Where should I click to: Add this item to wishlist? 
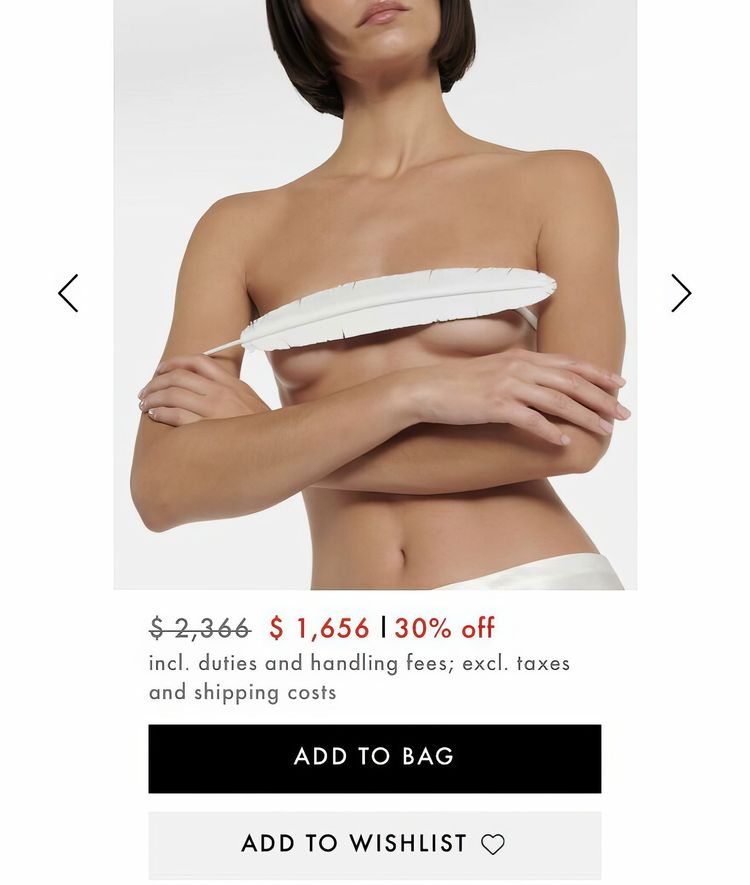click(x=375, y=844)
